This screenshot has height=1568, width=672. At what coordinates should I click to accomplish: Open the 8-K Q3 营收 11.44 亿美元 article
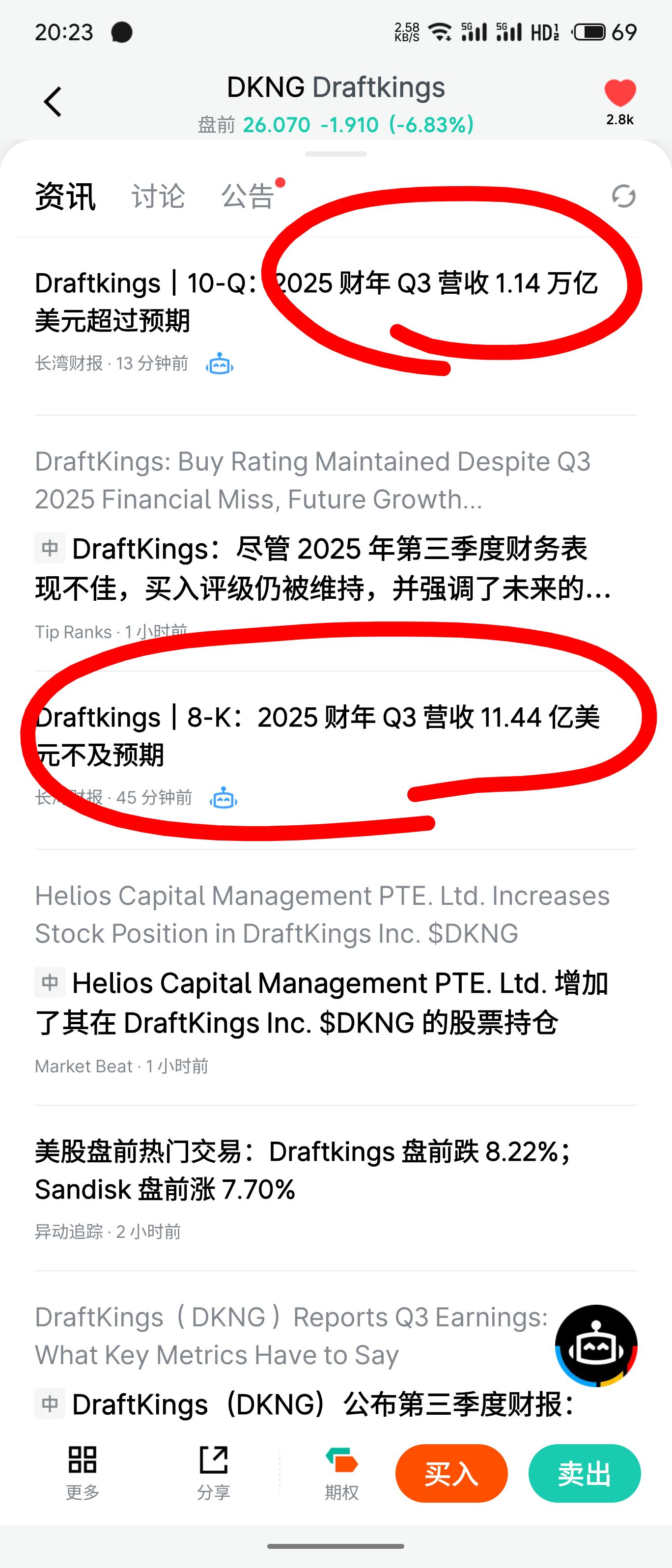click(x=316, y=735)
